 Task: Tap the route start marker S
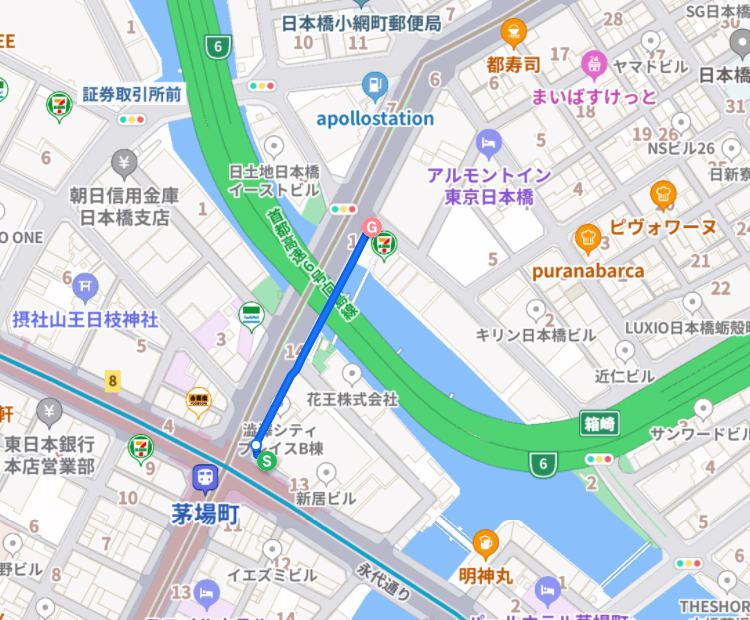pos(267,461)
